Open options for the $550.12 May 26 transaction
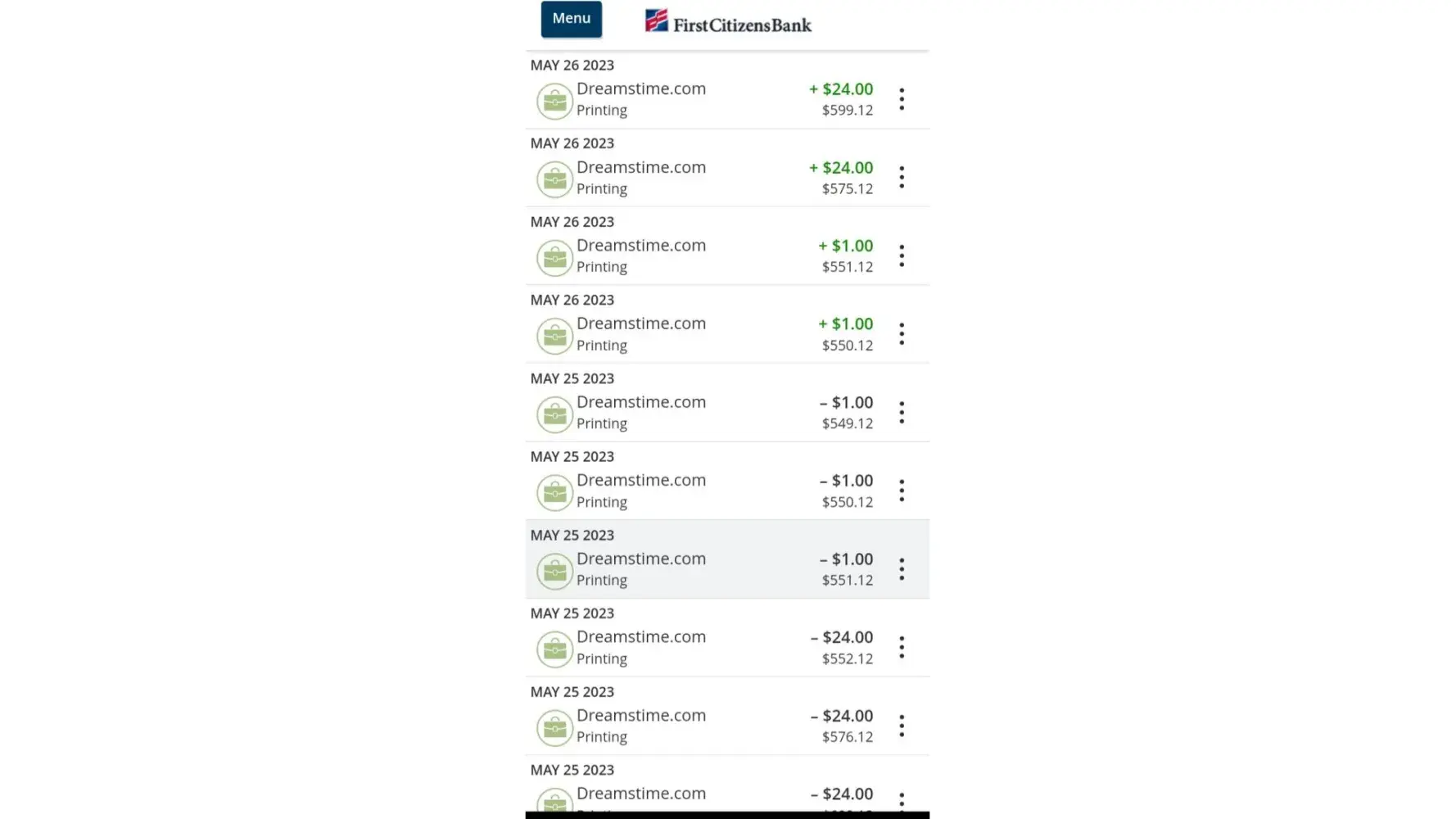Screen dimensions: 1456x819 [x=901, y=334]
